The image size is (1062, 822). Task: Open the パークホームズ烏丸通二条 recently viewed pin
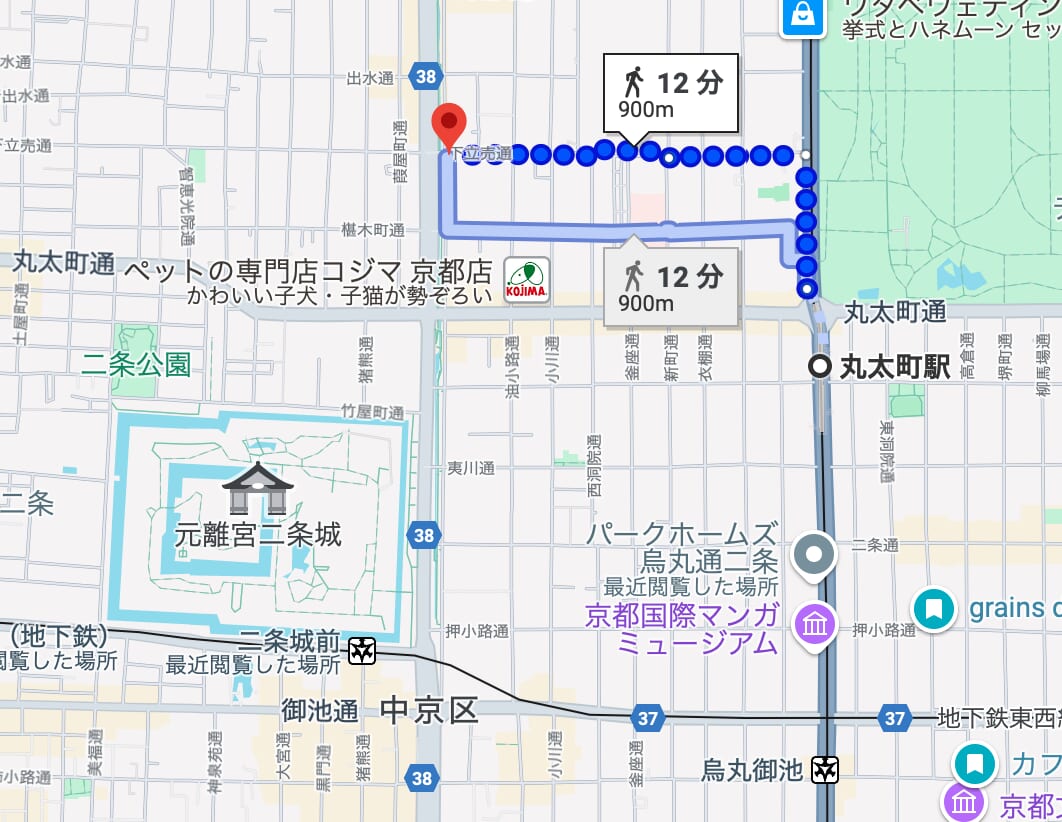[x=814, y=553]
